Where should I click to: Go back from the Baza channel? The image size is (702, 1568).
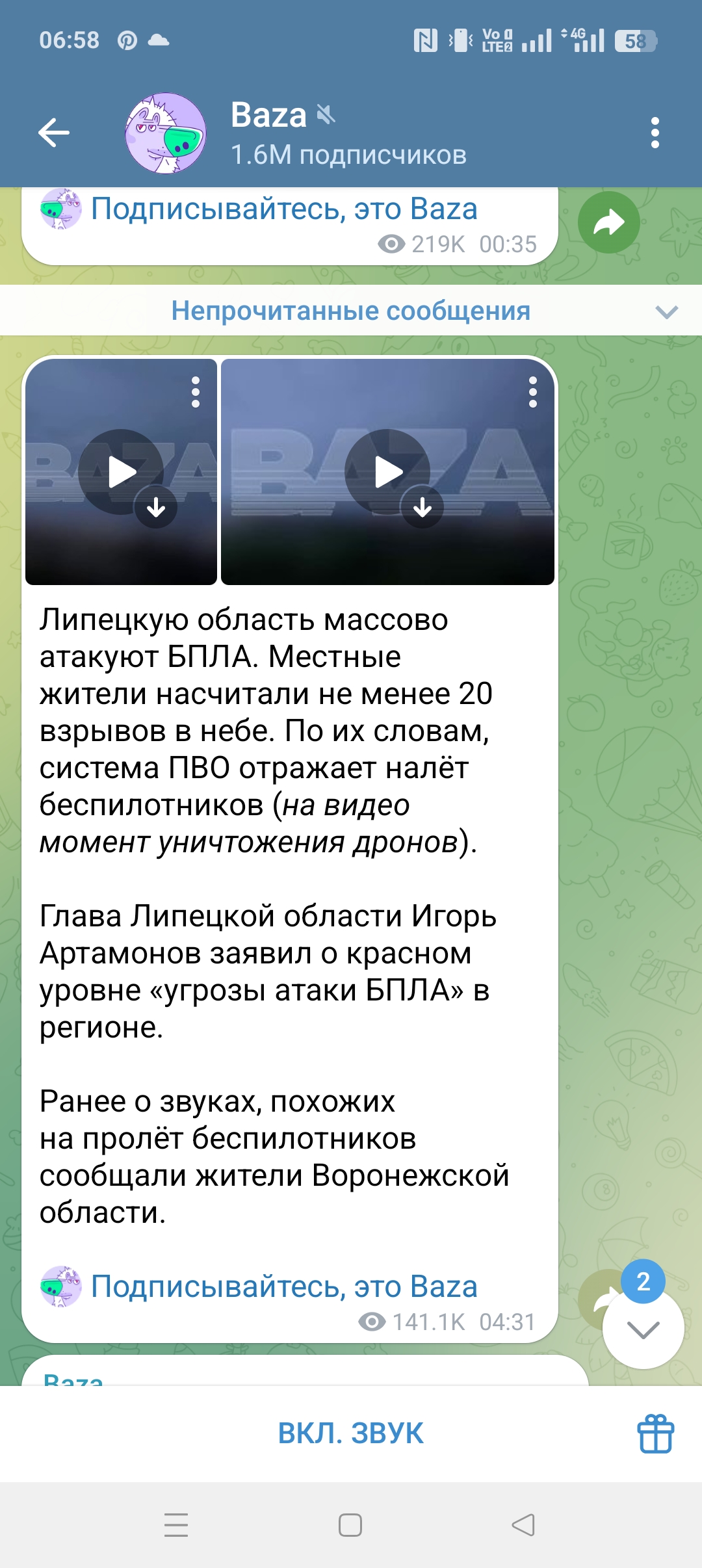tap(55, 133)
